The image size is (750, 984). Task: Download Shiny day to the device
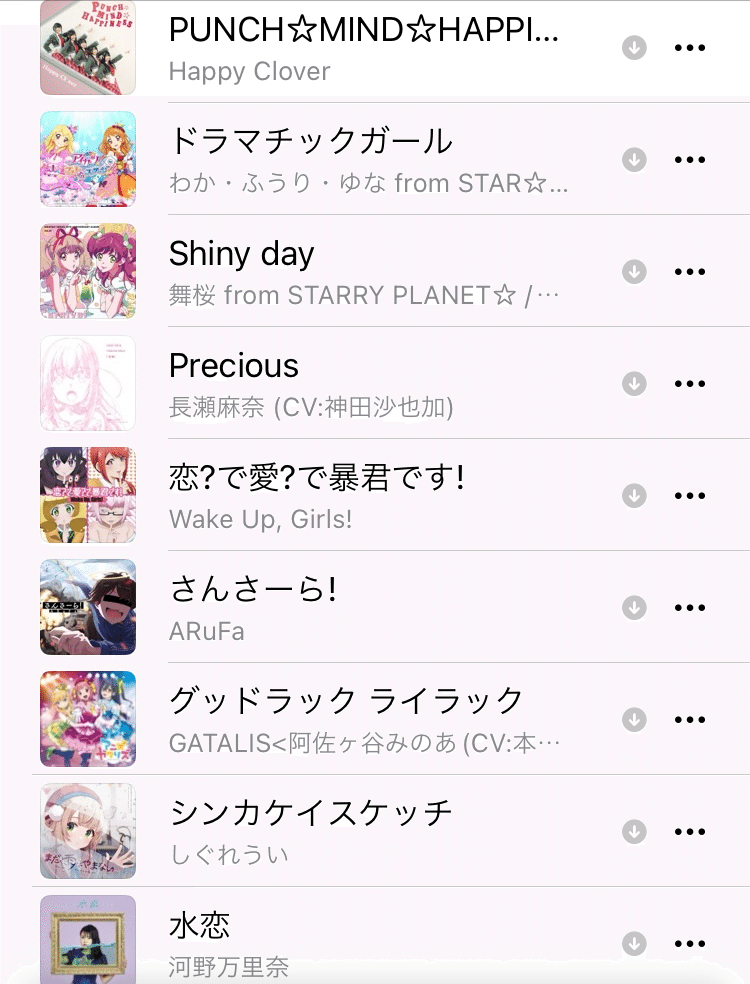tap(633, 271)
